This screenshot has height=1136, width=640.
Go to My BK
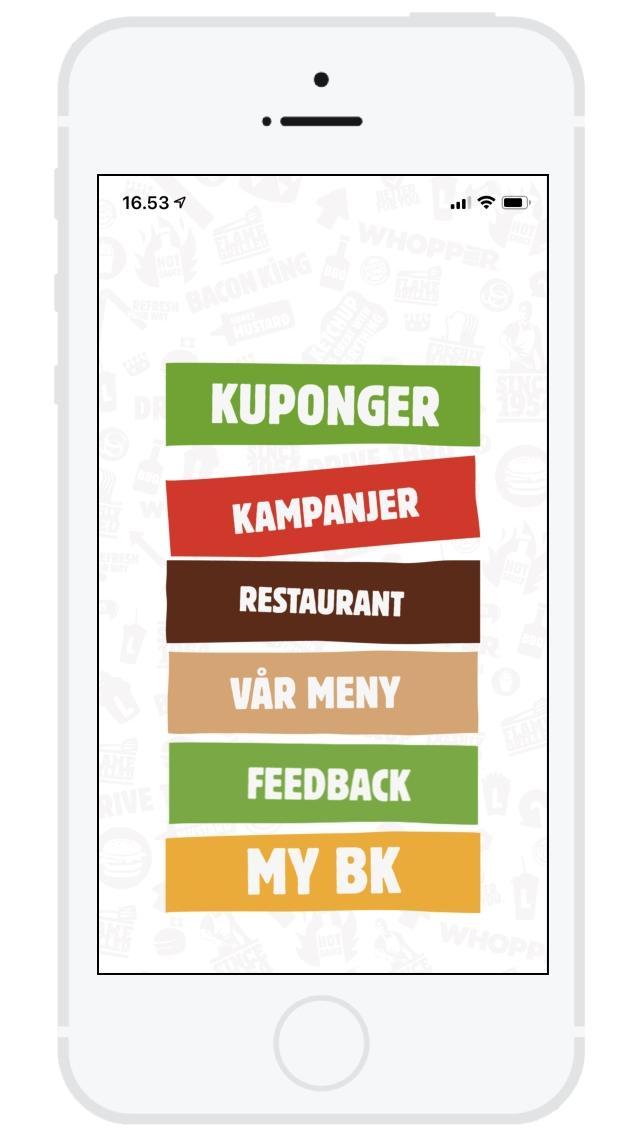323,874
